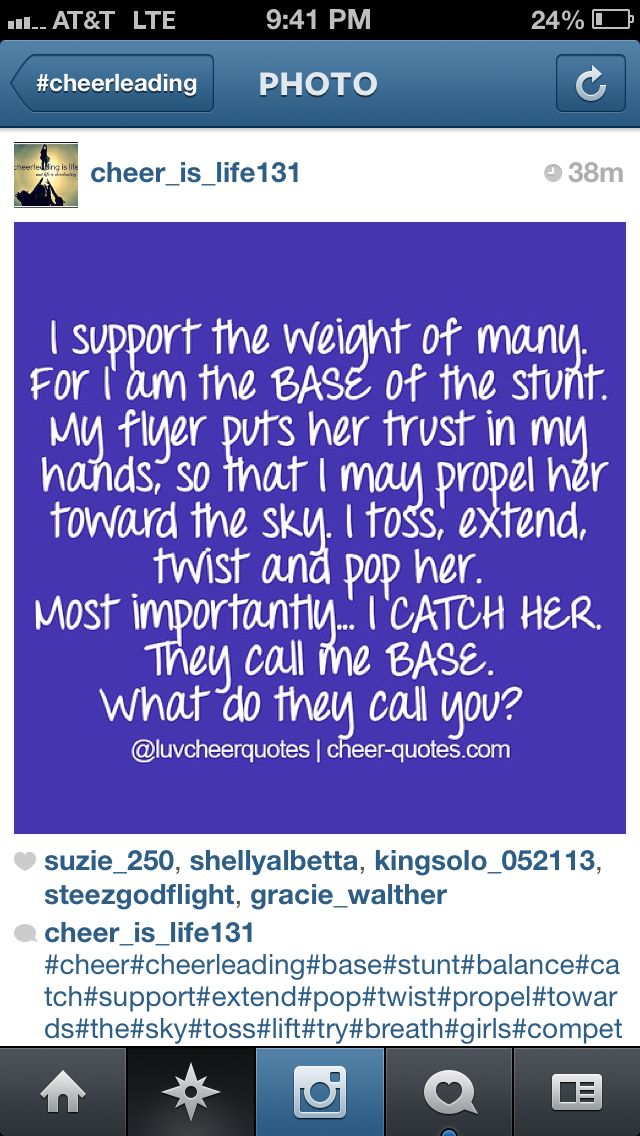640x1136 pixels.
Task: View cheer_is_life131 profile from header username
Action: (x=195, y=173)
